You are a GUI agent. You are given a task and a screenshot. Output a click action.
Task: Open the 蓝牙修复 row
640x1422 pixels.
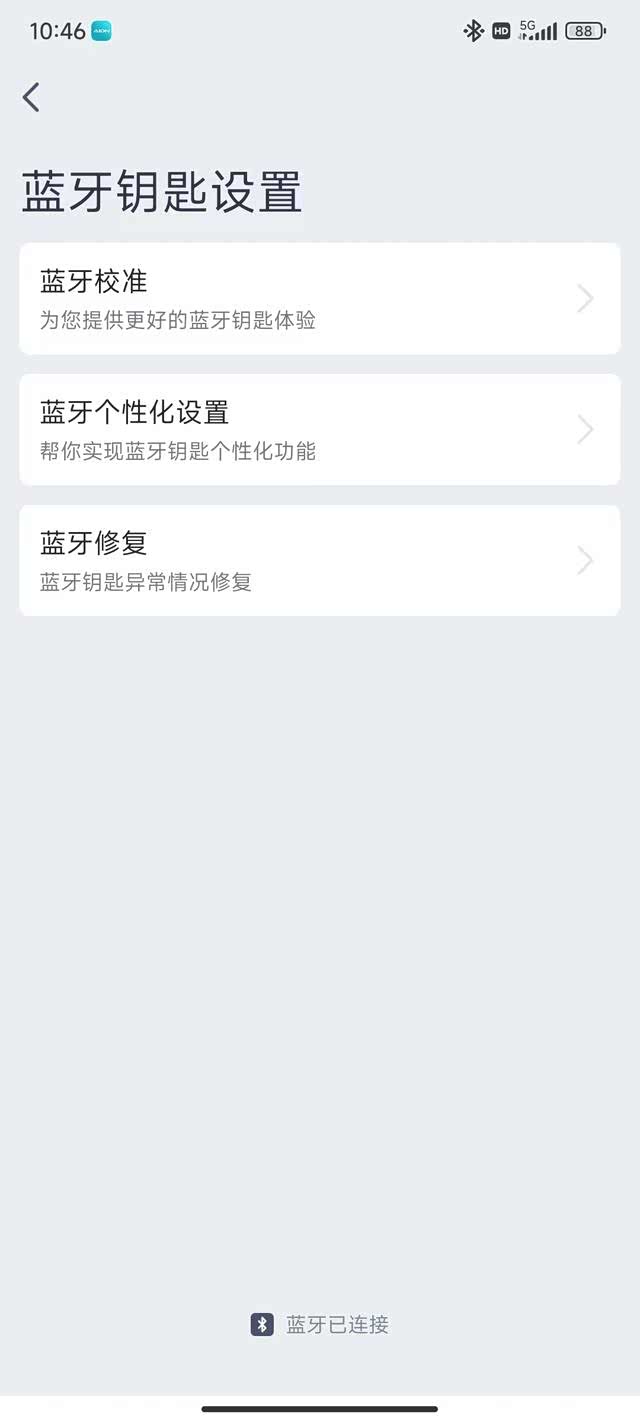(x=319, y=560)
